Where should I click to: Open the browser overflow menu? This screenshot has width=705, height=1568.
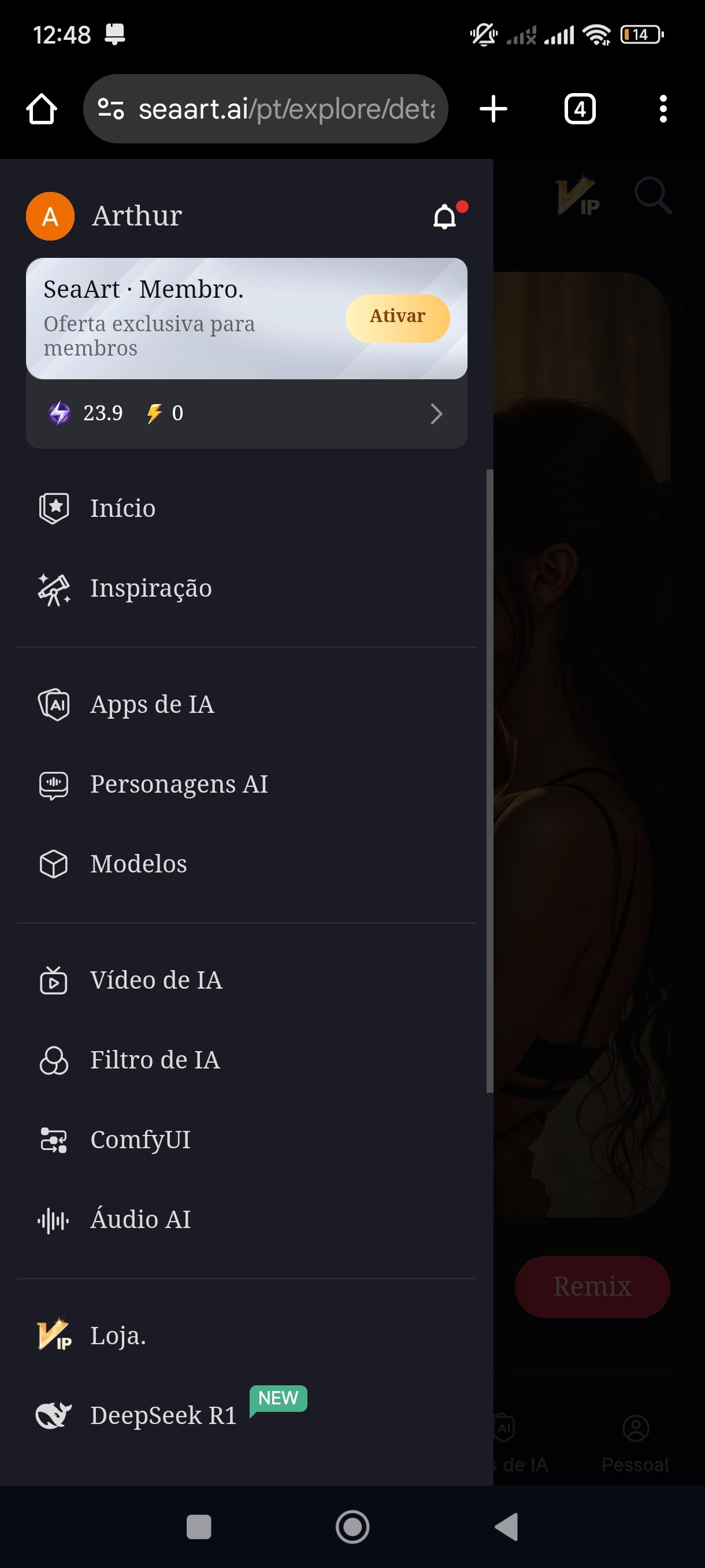(x=662, y=109)
